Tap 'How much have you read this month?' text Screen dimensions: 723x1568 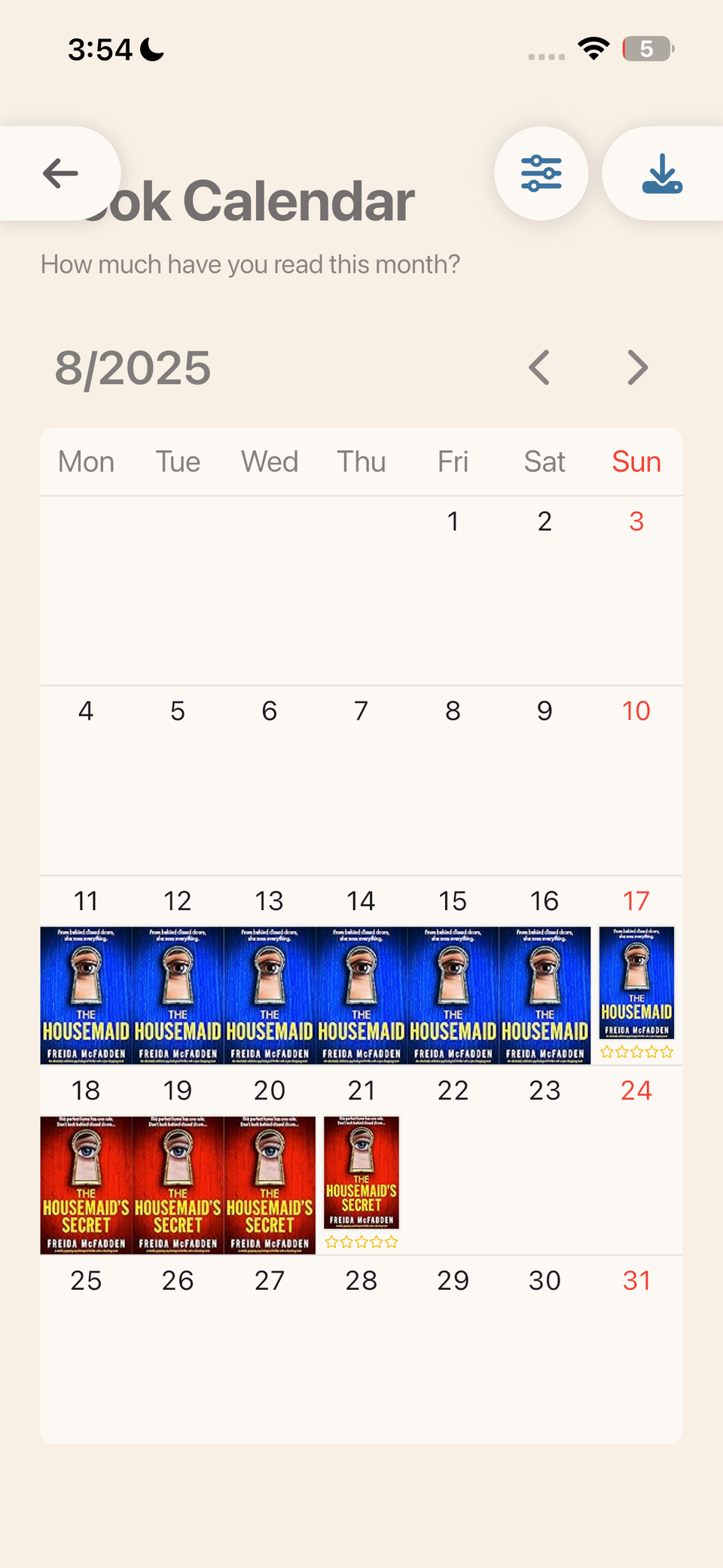[251, 264]
